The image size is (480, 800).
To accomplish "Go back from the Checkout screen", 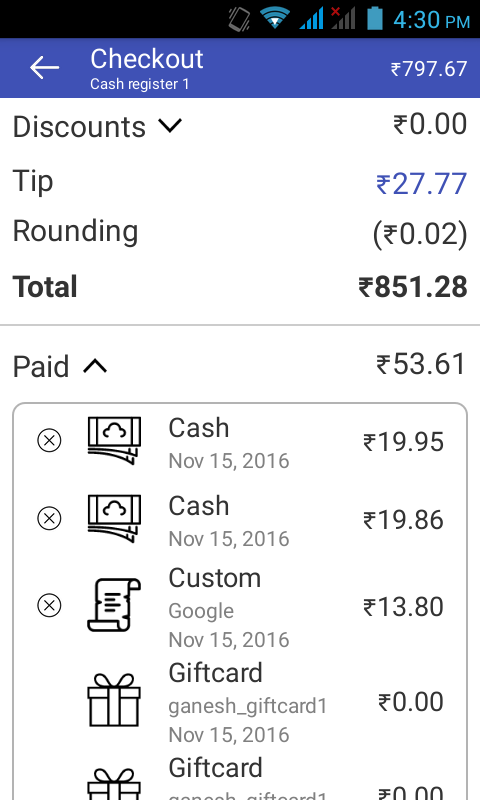I will [44, 68].
